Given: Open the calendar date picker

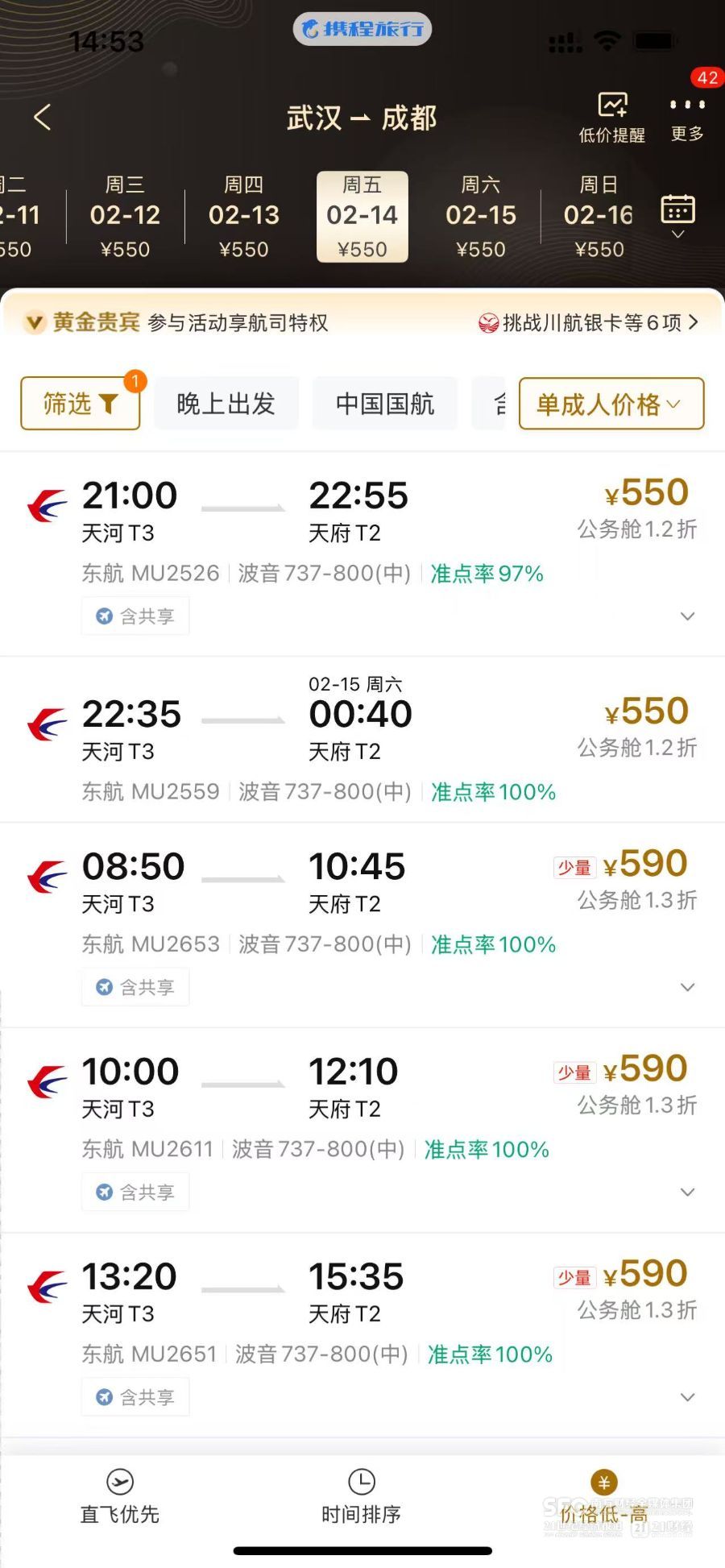Looking at the screenshot, I should (x=678, y=215).
